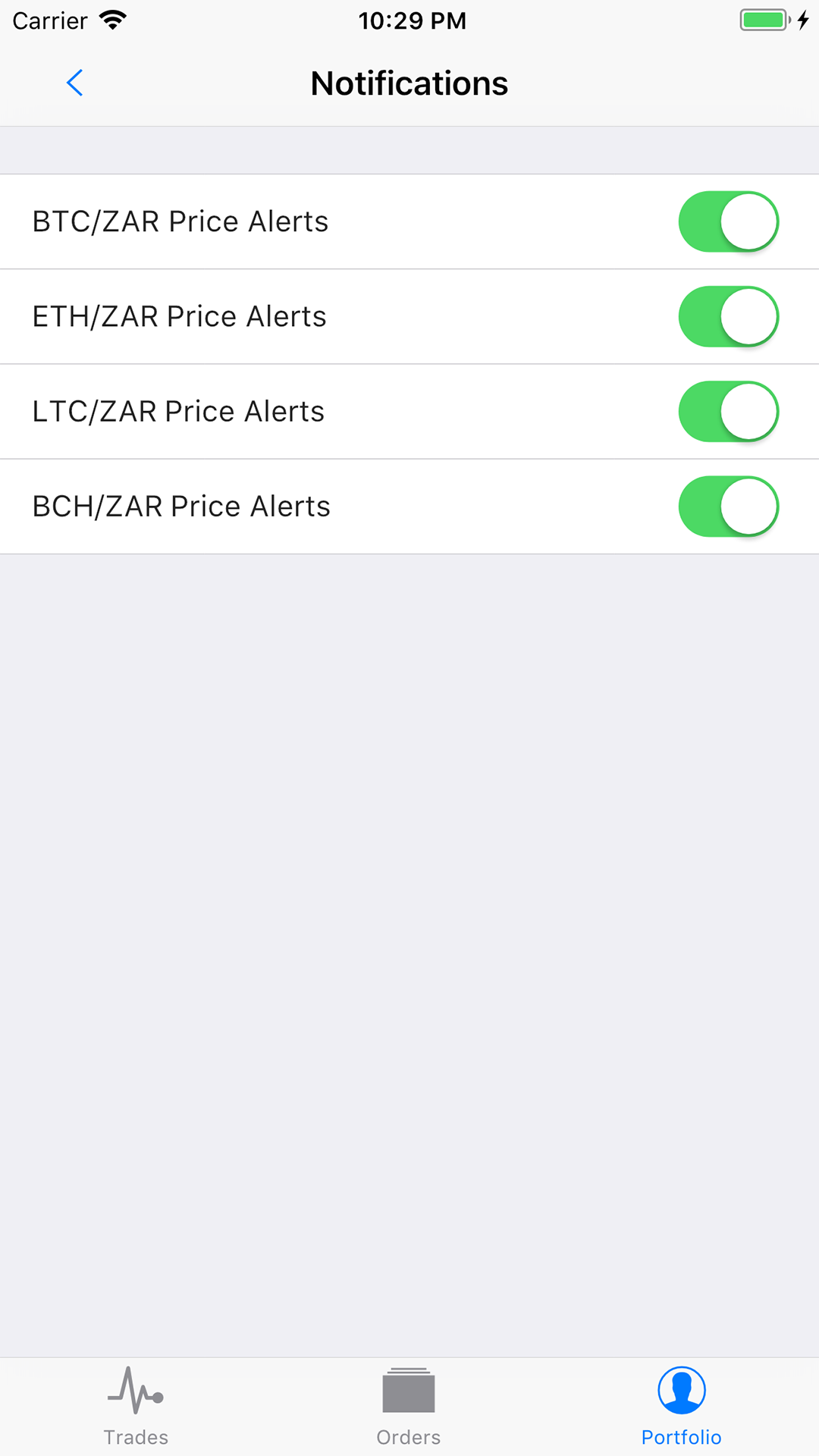Viewport: 819px width, 1456px height.
Task: Disable BTC/ZAR Price Alerts
Action: pyautogui.click(x=729, y=221)
